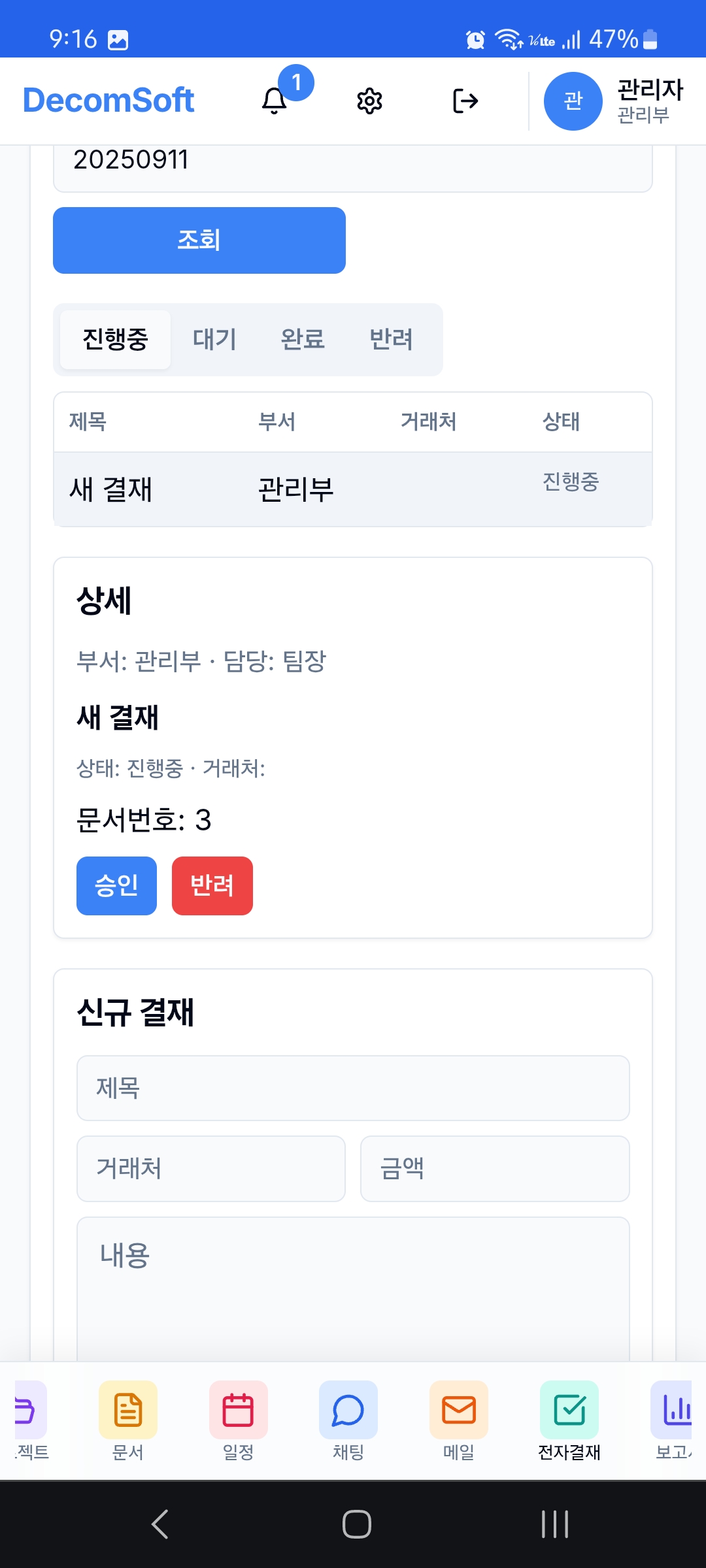Focus the 제목 field in 신규 결재
This screenshot has width=706, height=1568.
[x=353, y=1088]
